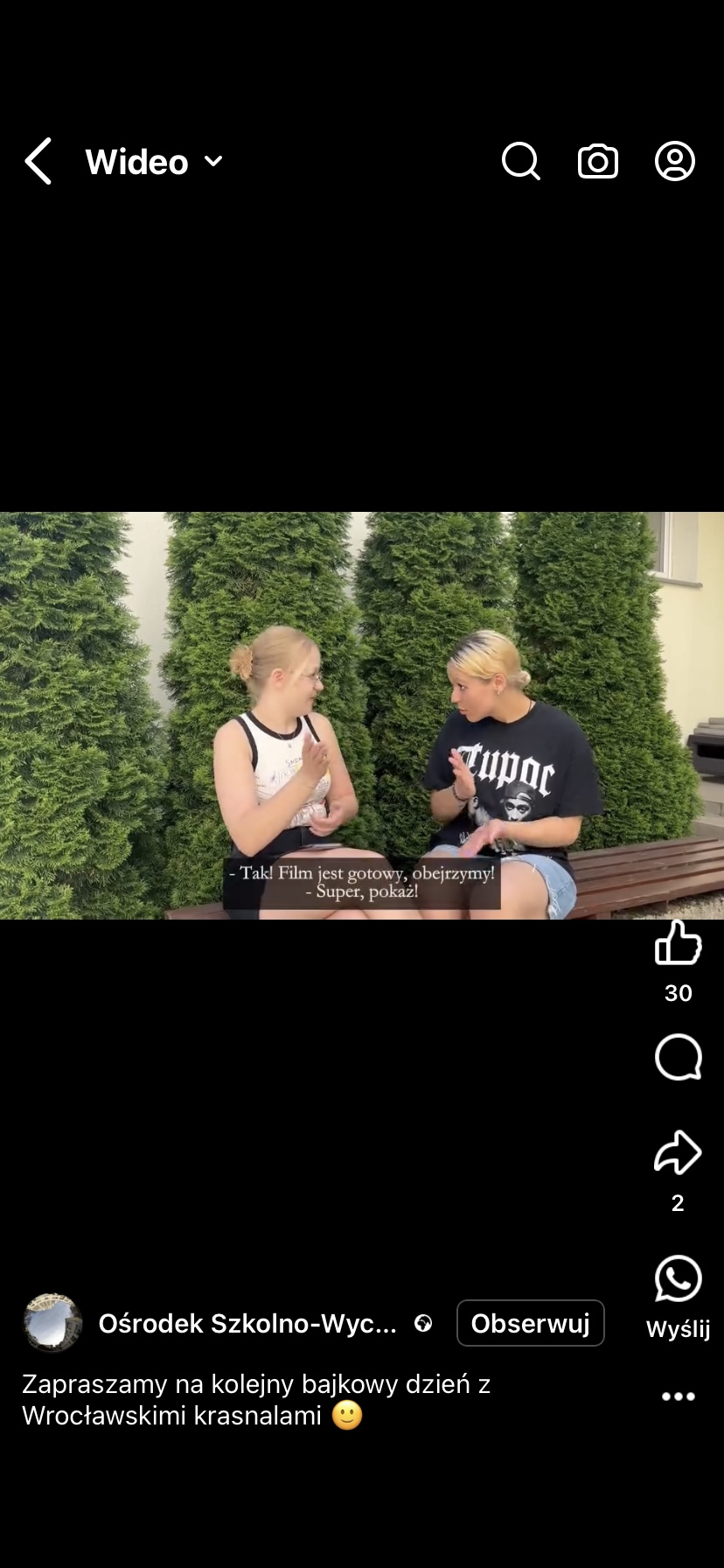The width and height of the screenshot is (724, 1568).
Task: Open the three-dot options menu
Action: tap(678, 1396)
